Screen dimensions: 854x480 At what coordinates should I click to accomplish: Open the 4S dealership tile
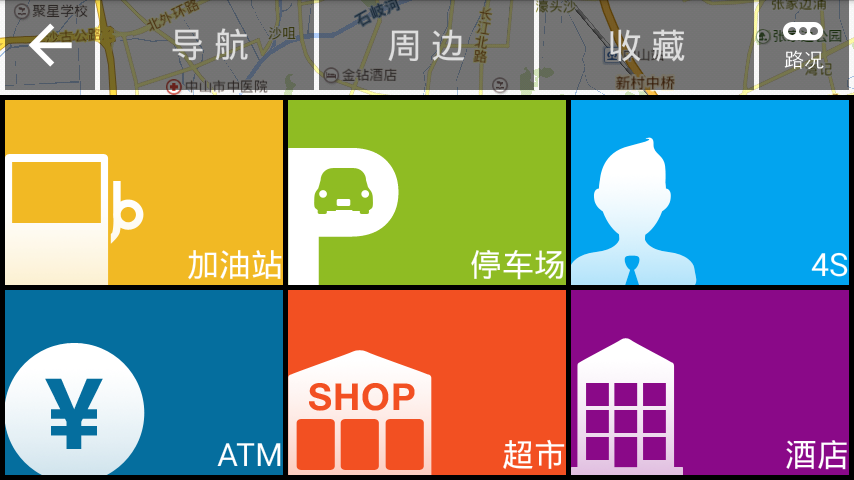pos(709,192)
